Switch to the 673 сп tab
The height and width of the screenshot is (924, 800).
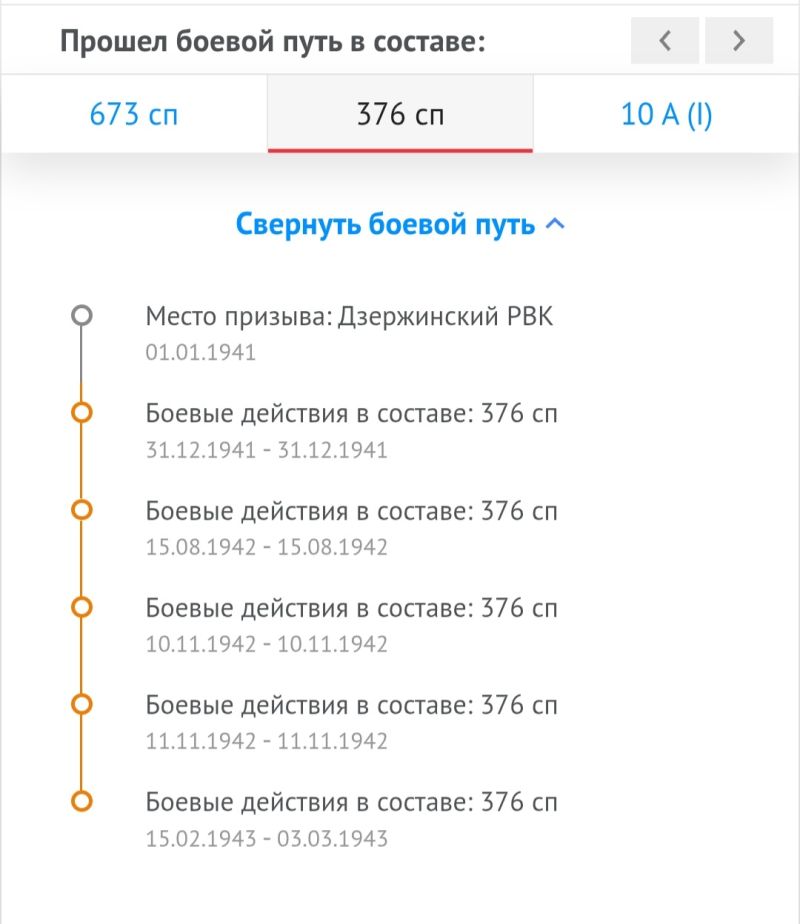[134, 114]
